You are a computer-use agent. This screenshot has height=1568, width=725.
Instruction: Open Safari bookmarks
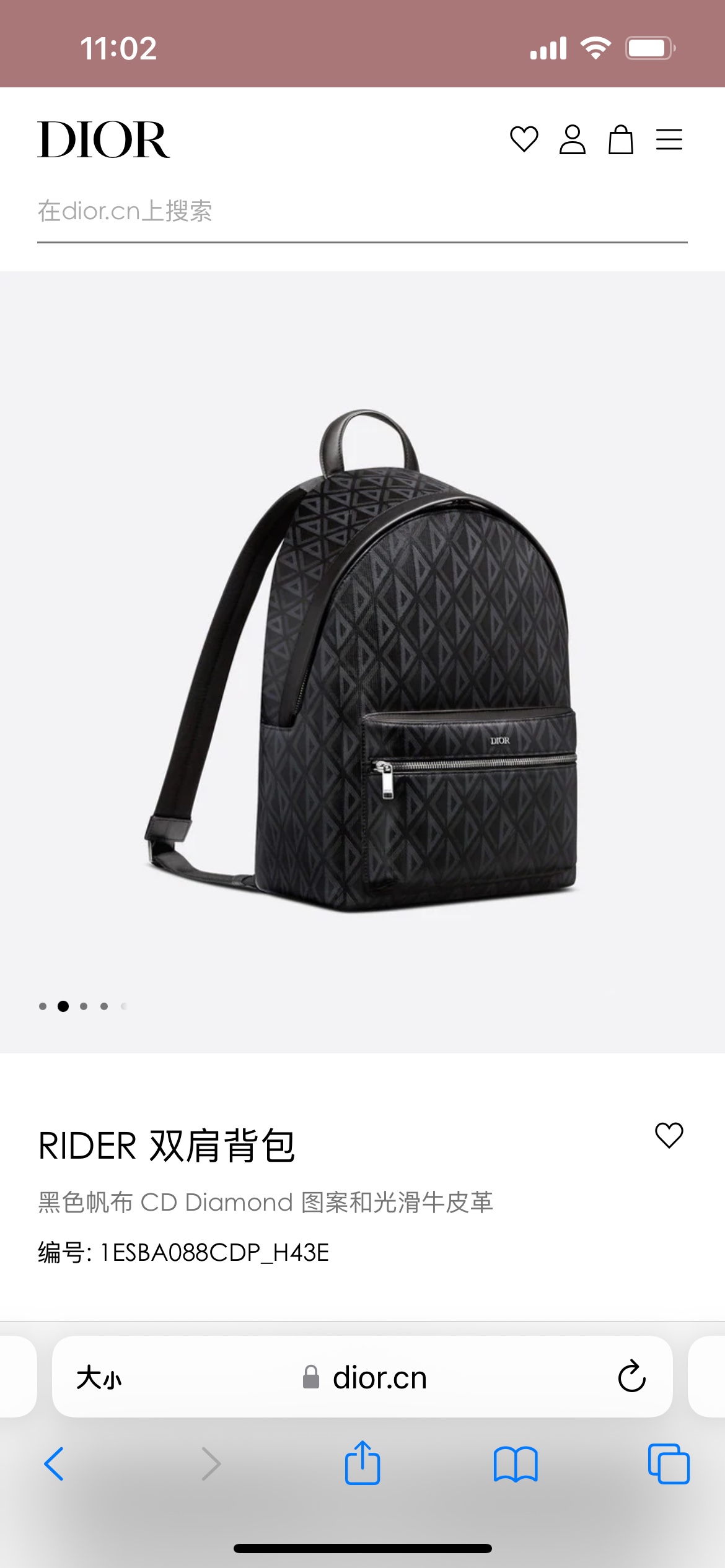tap(516, 1464)
